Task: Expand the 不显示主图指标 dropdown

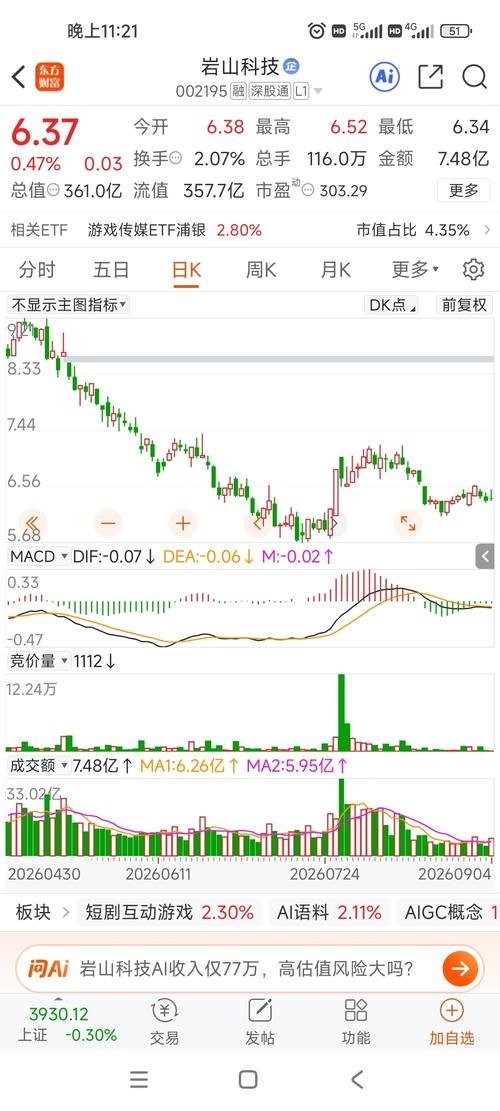Action: 69,305
